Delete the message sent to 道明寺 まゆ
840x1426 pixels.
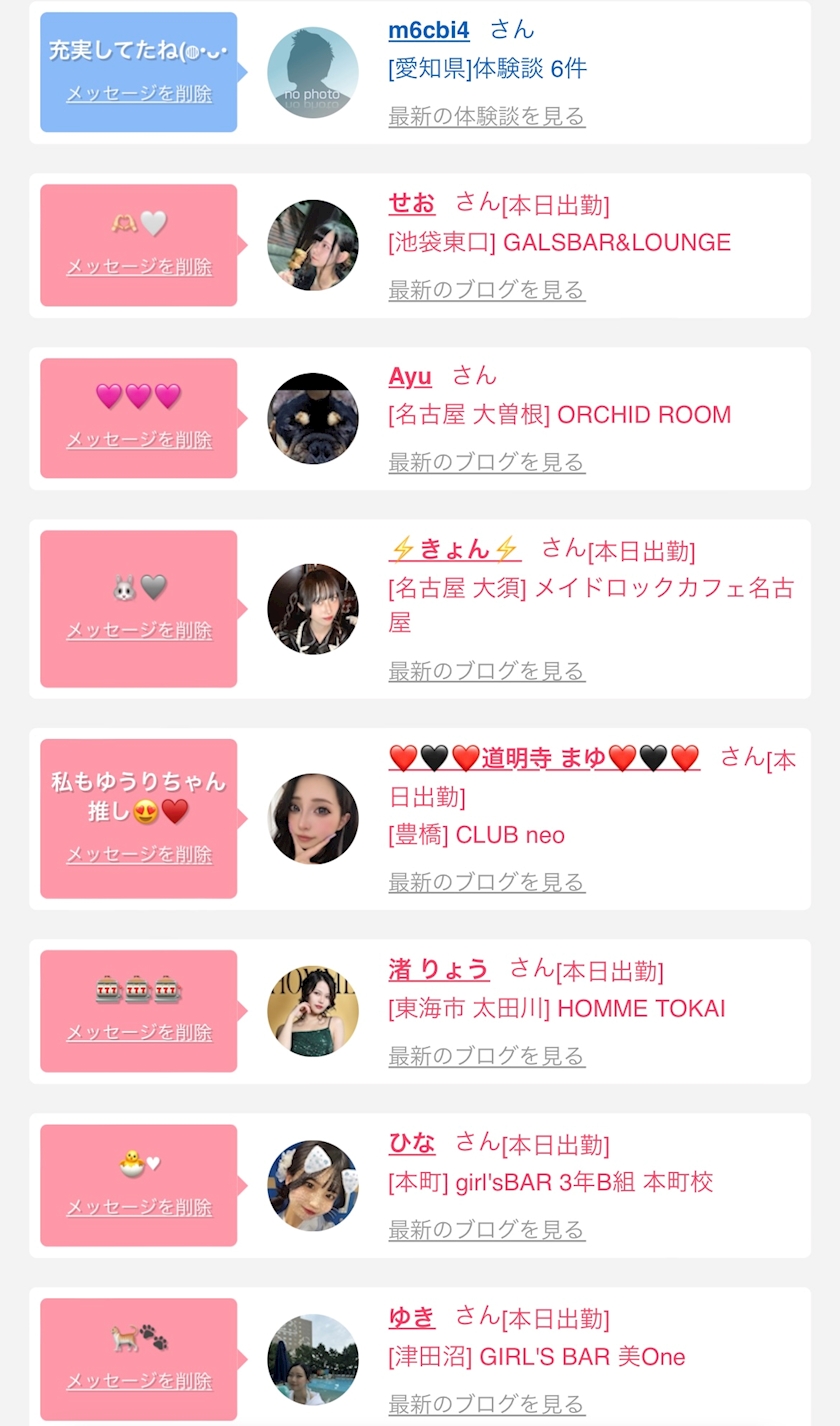tap(139, 854)
